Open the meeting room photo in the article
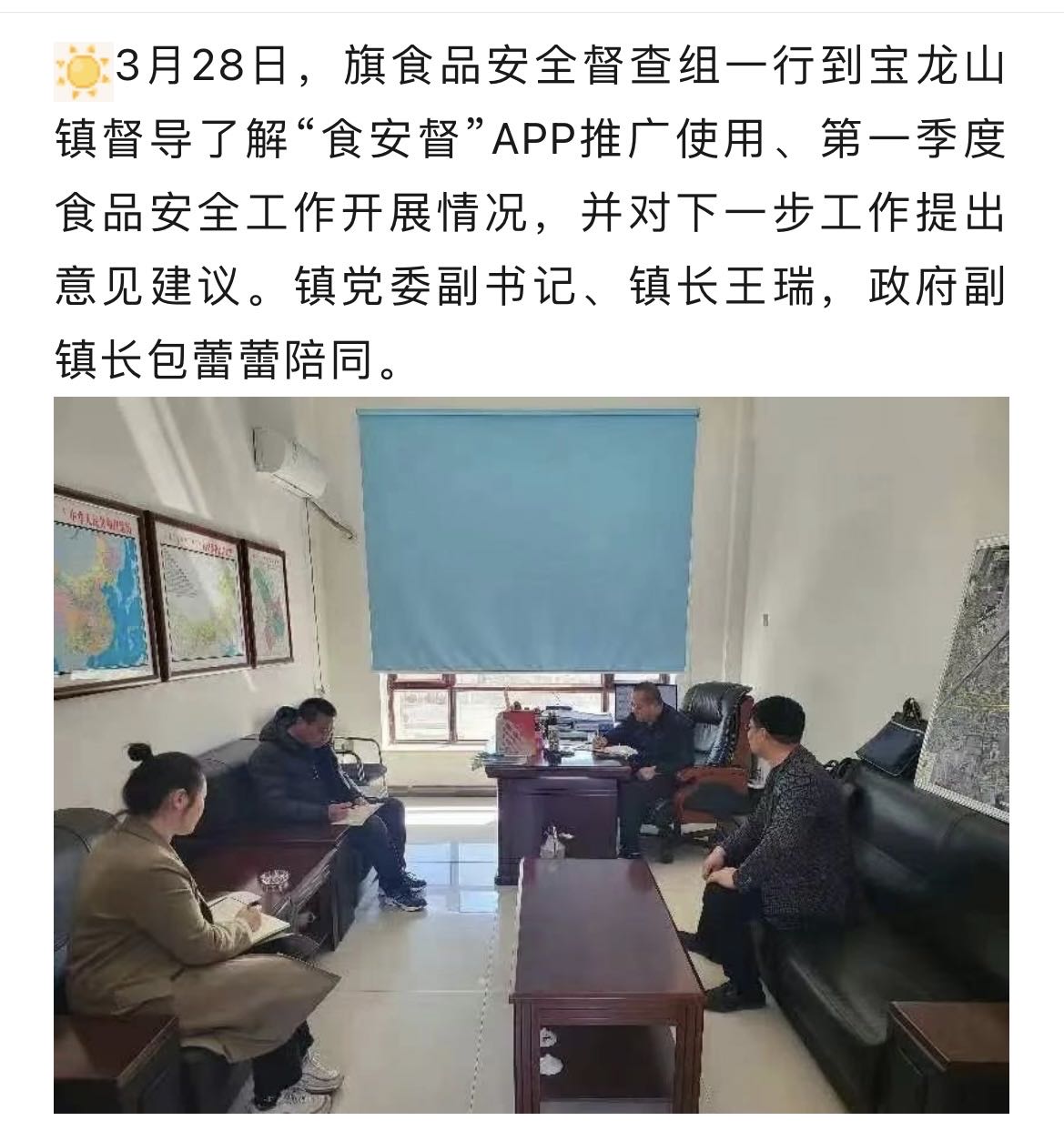 [532, 753]
